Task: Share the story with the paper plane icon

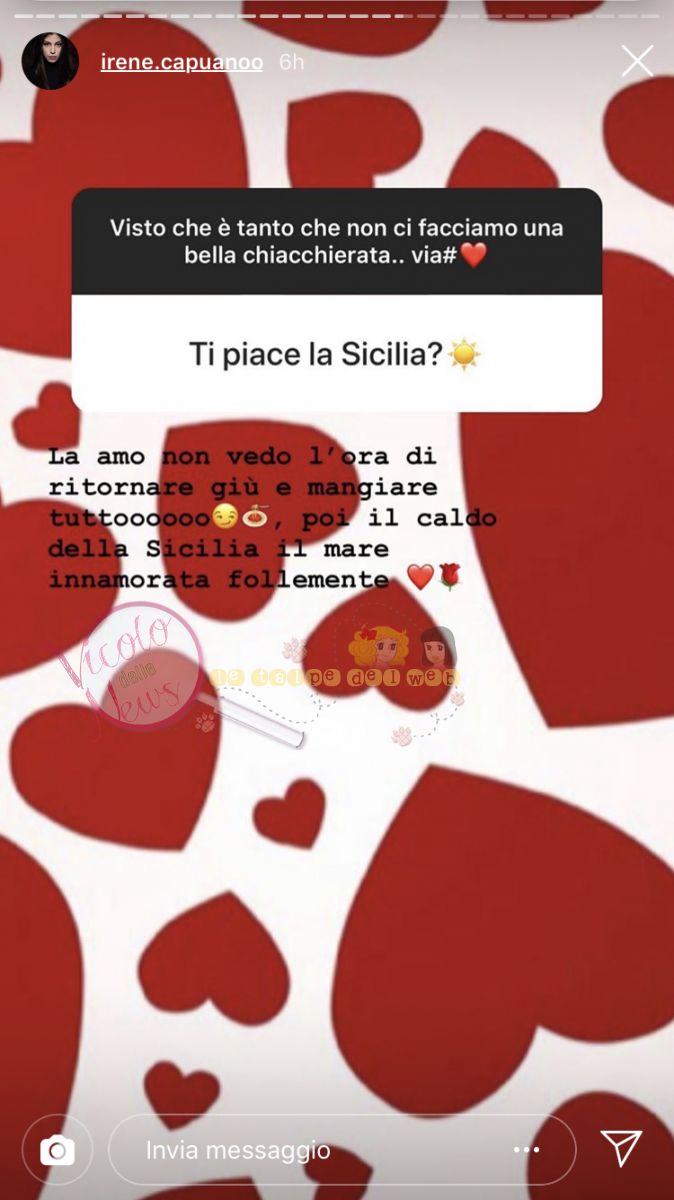Action: (621, 1148)
